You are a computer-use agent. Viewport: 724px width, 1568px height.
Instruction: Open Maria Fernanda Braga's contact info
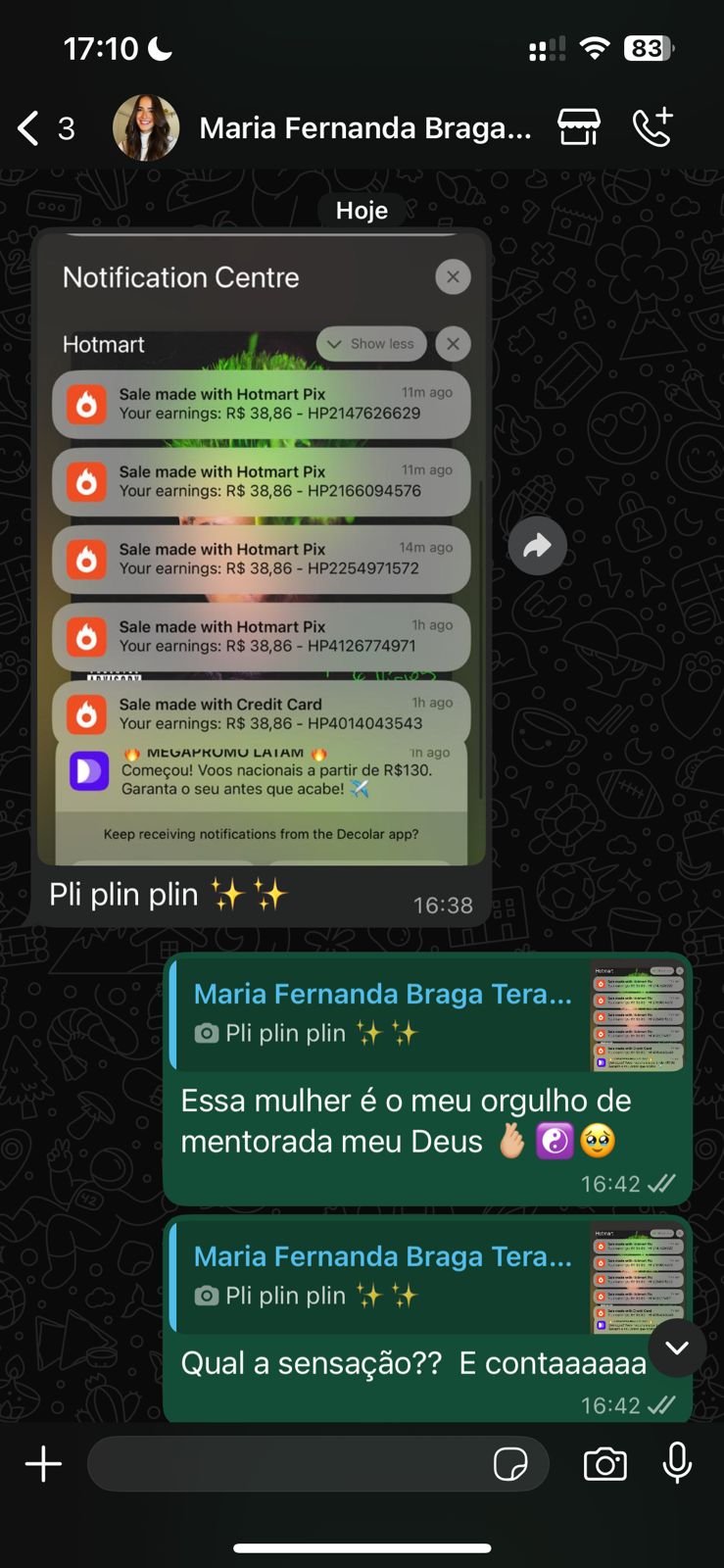pos(364,128)
